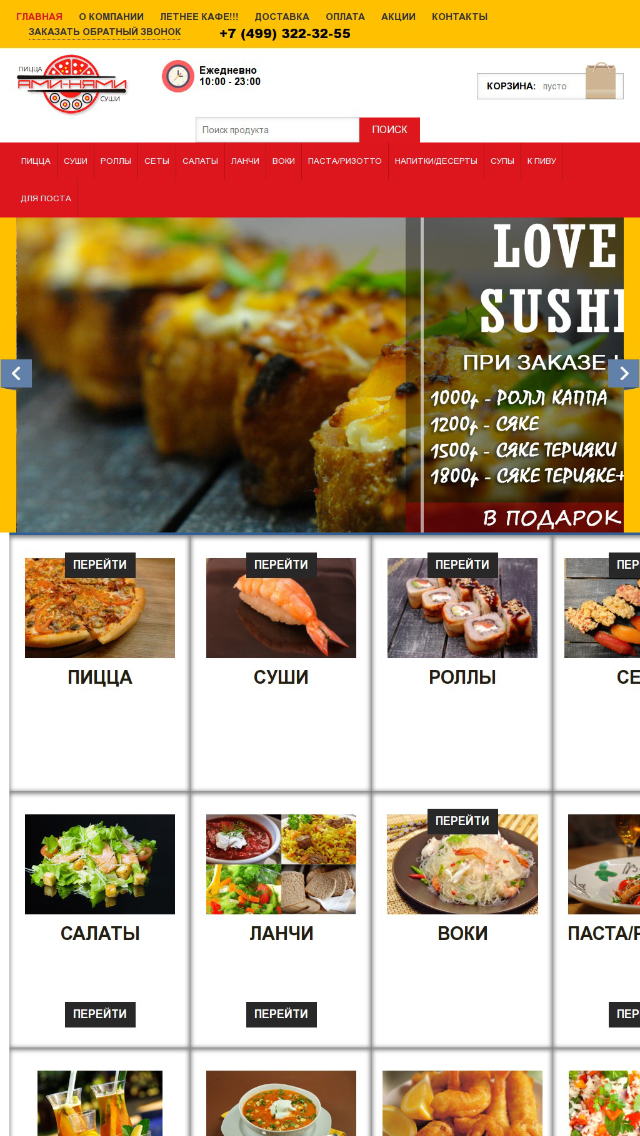Show the previous banner slide
This screenshot has height=1136, width=640.
pyautogui.click(x=16, y=374)
